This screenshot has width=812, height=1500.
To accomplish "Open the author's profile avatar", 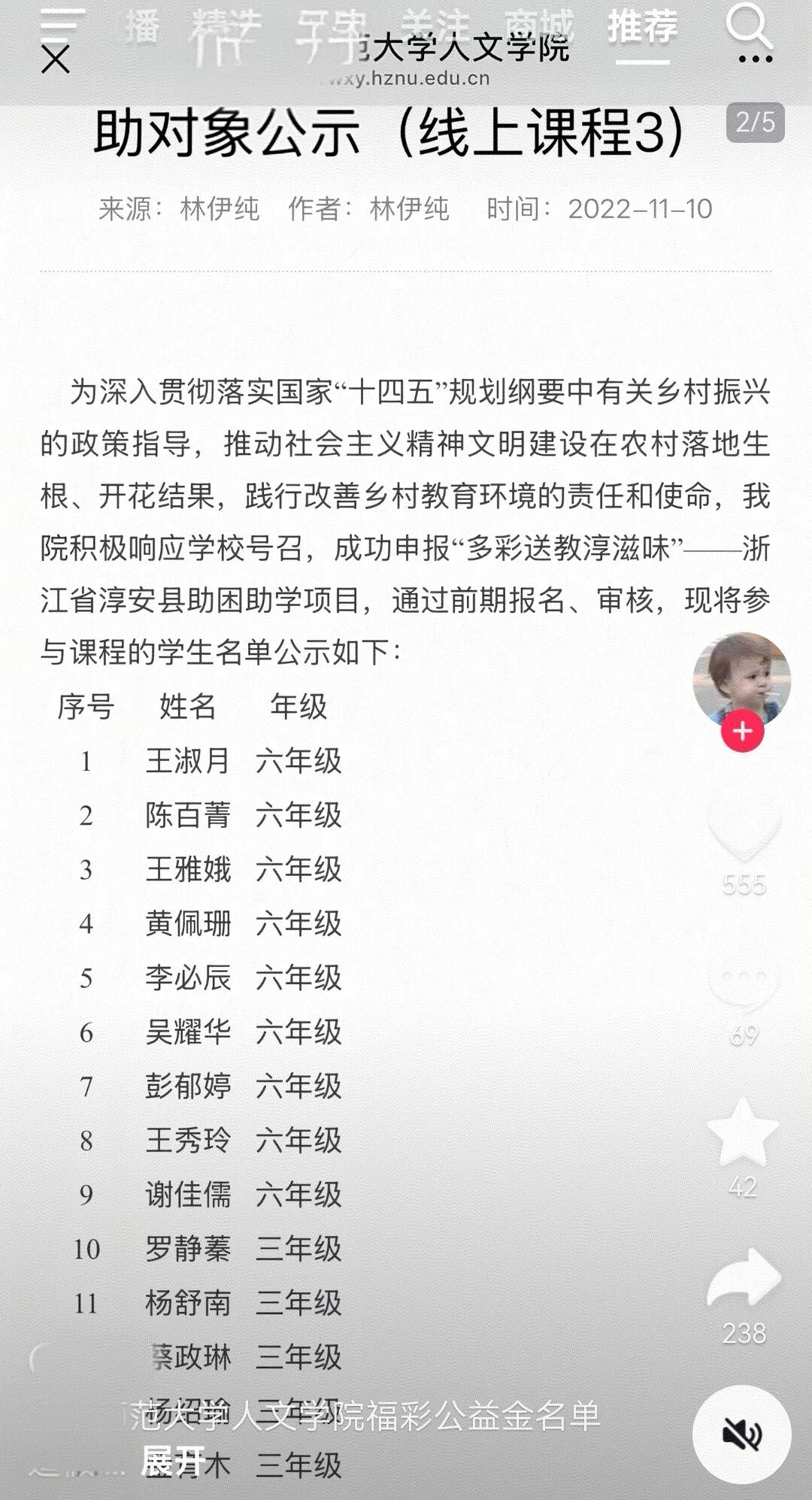I will [741, 679].
